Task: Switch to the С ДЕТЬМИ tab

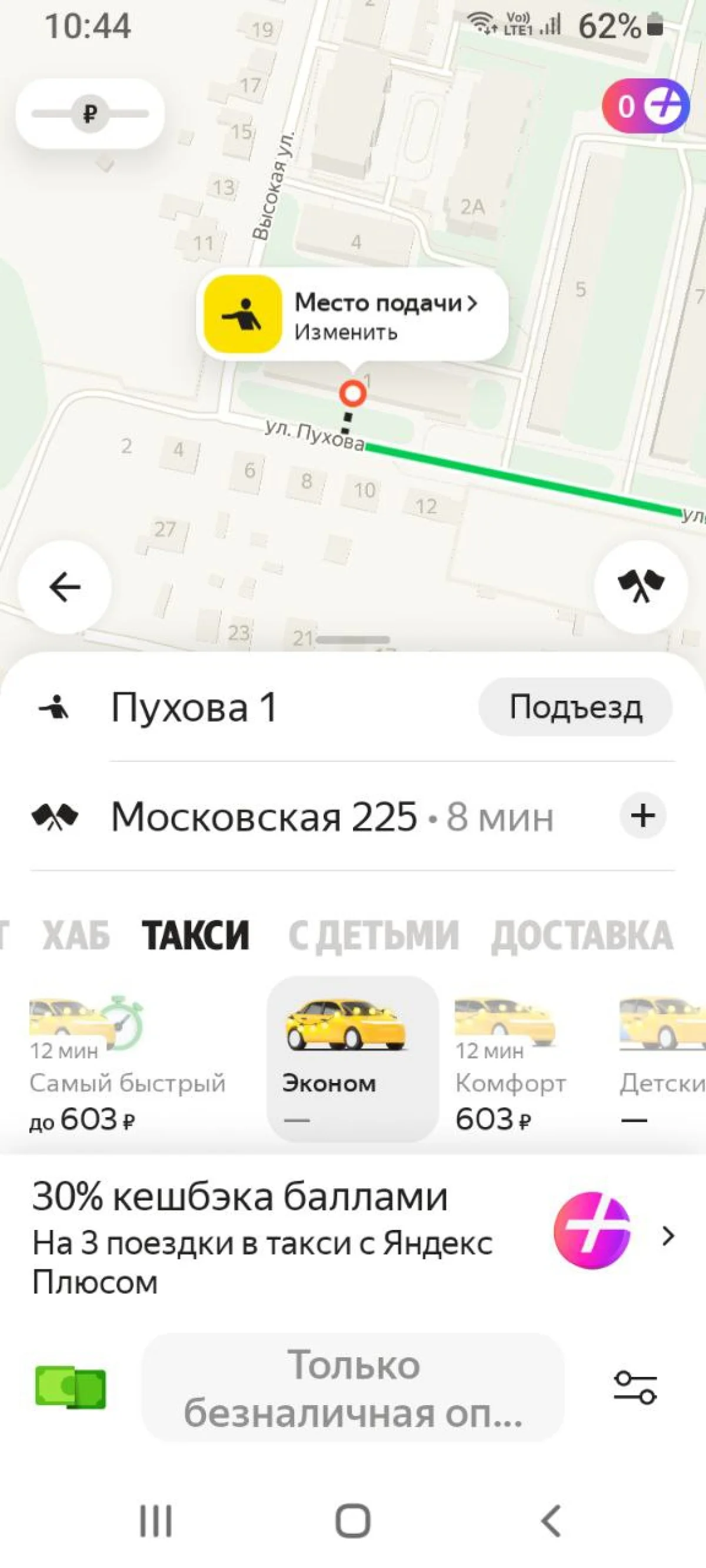Action: (373, 935)
